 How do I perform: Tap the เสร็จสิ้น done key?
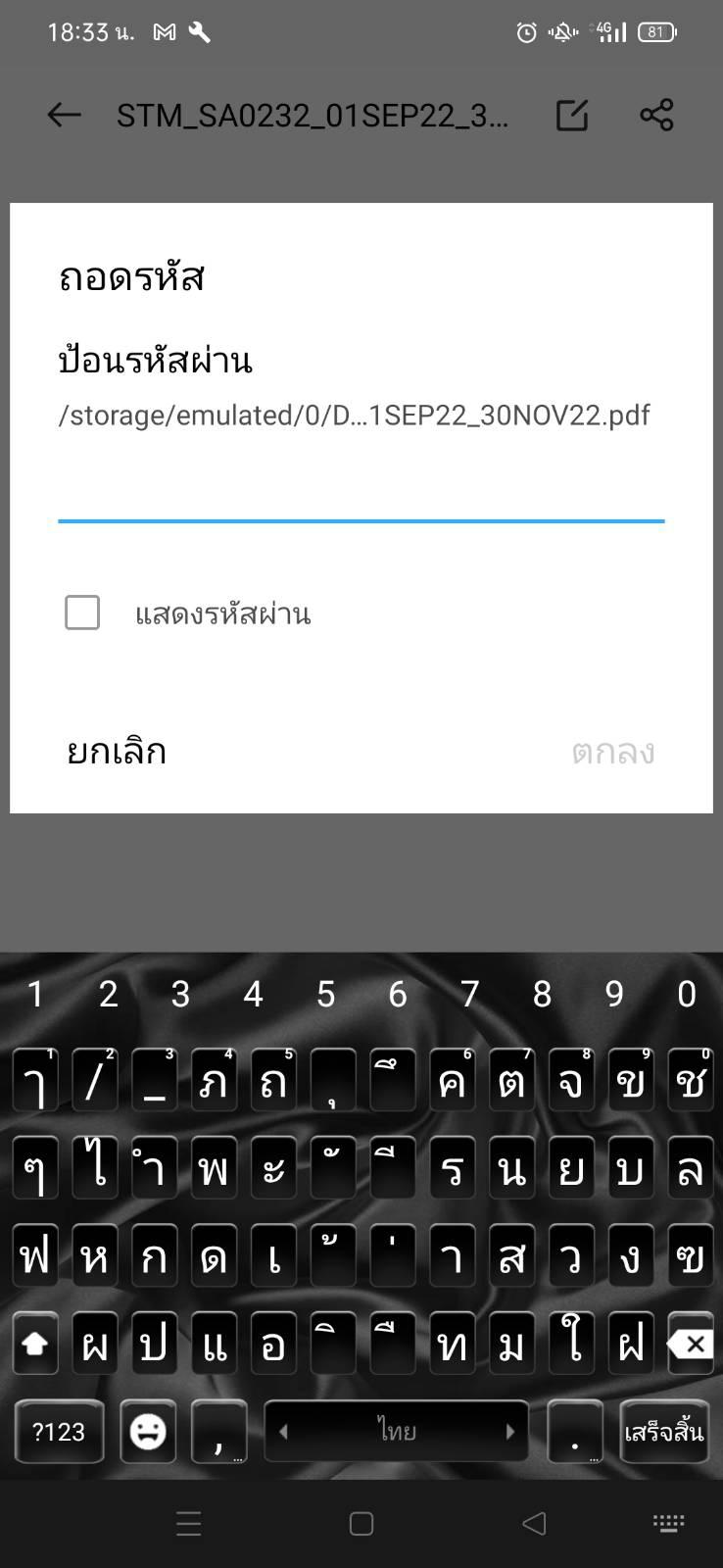pyautogui.click(x=664, y=1432)
